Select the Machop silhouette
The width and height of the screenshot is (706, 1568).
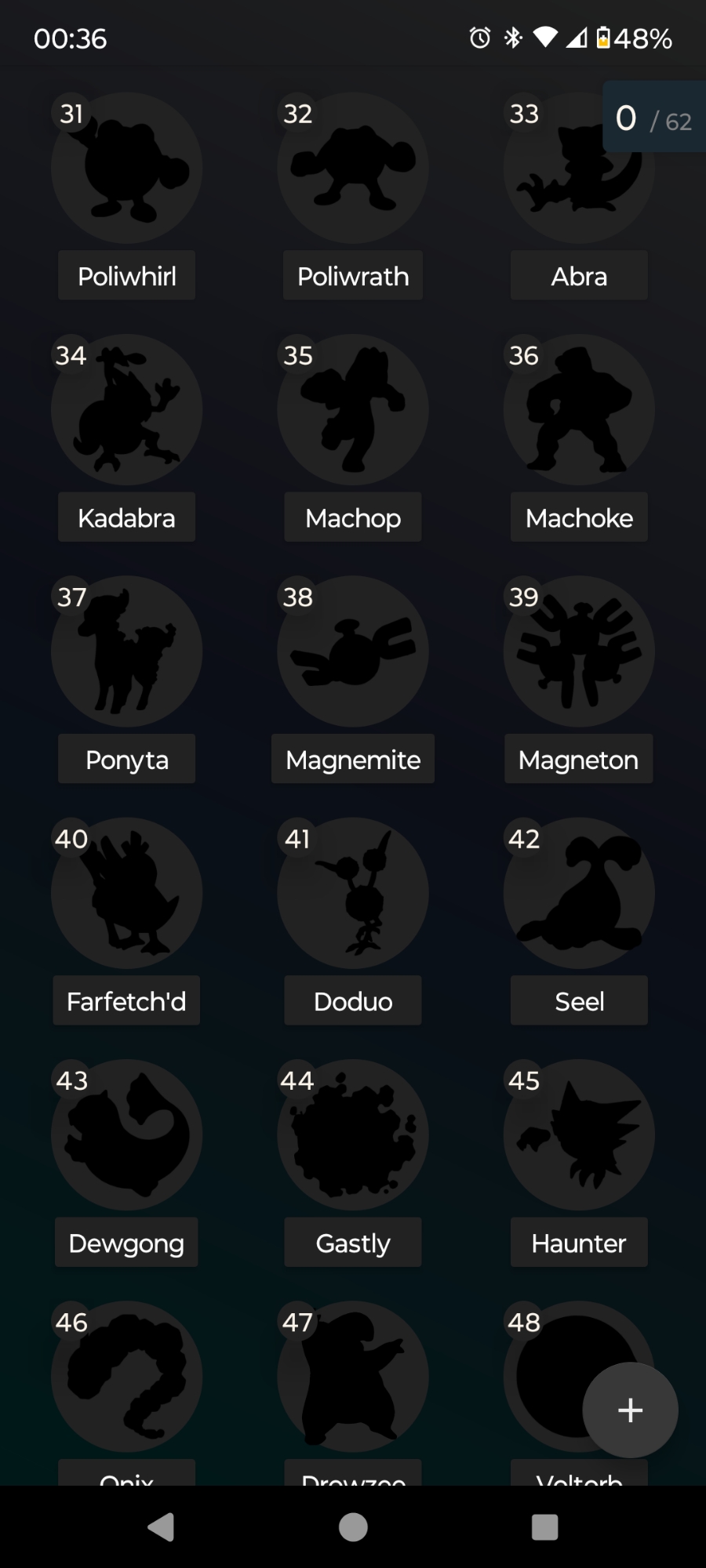click(352, 409)
